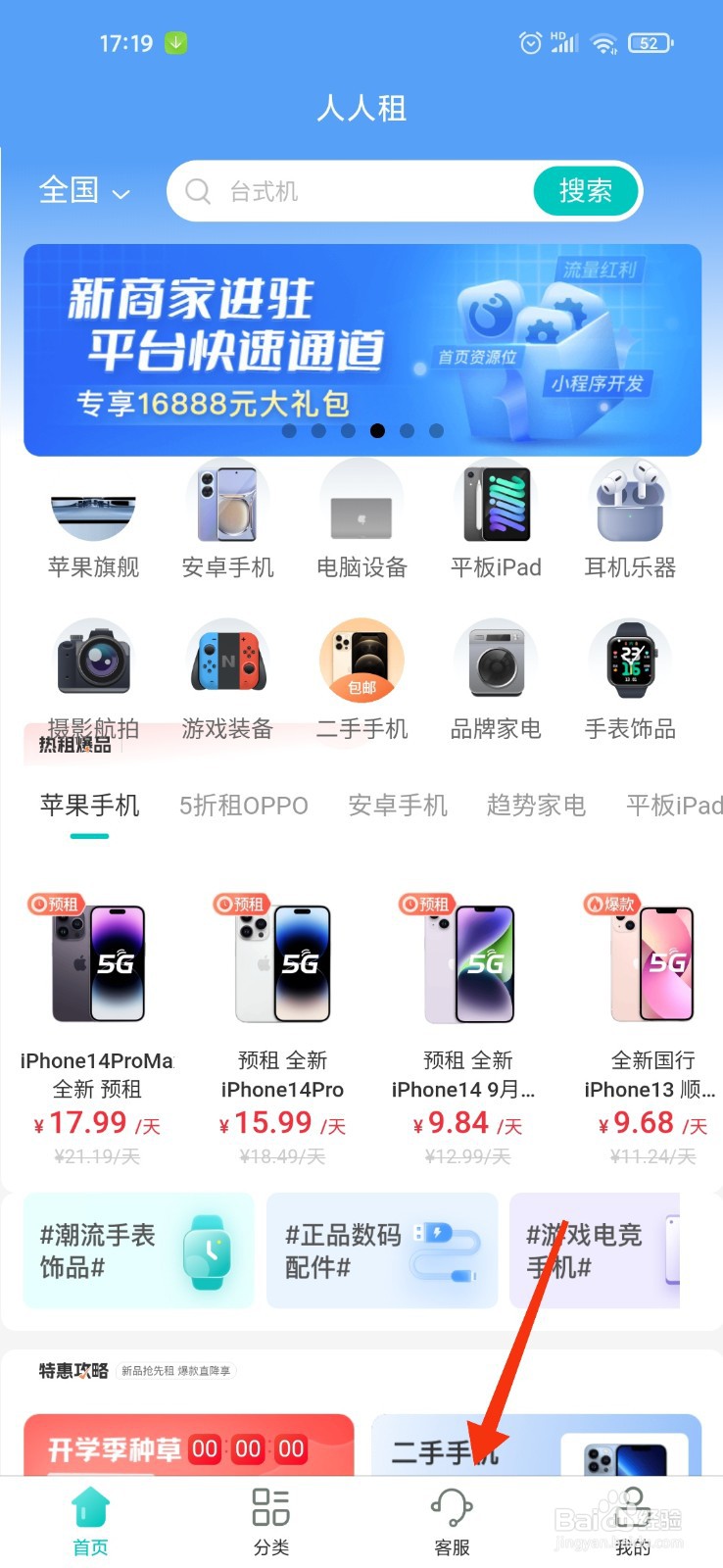Switch to the 5折租OPPO tab
This screenshot has width=723, height=1568.
coord(244,806)
